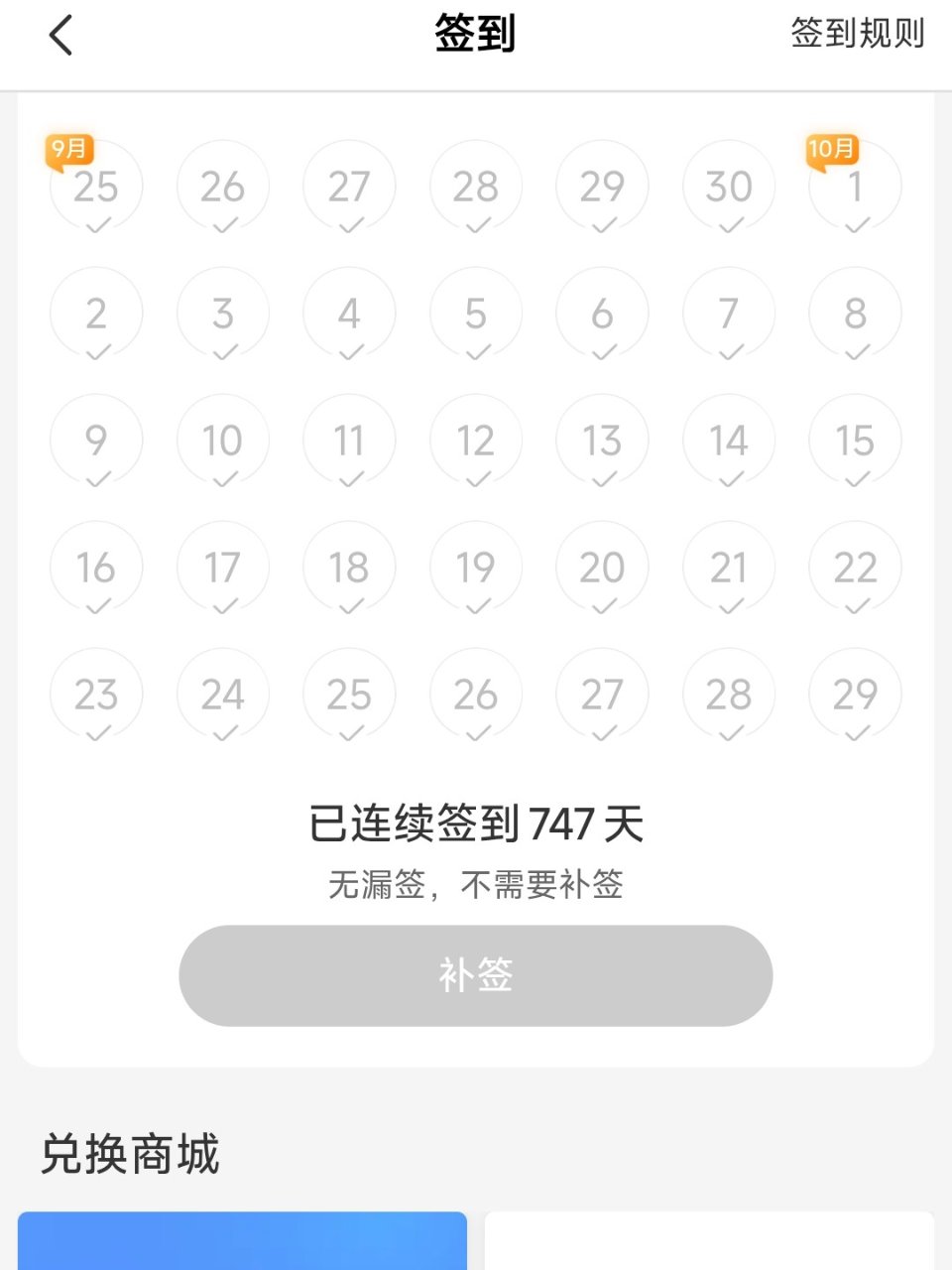Expand October 12 date details

click(x=476, y=440)
